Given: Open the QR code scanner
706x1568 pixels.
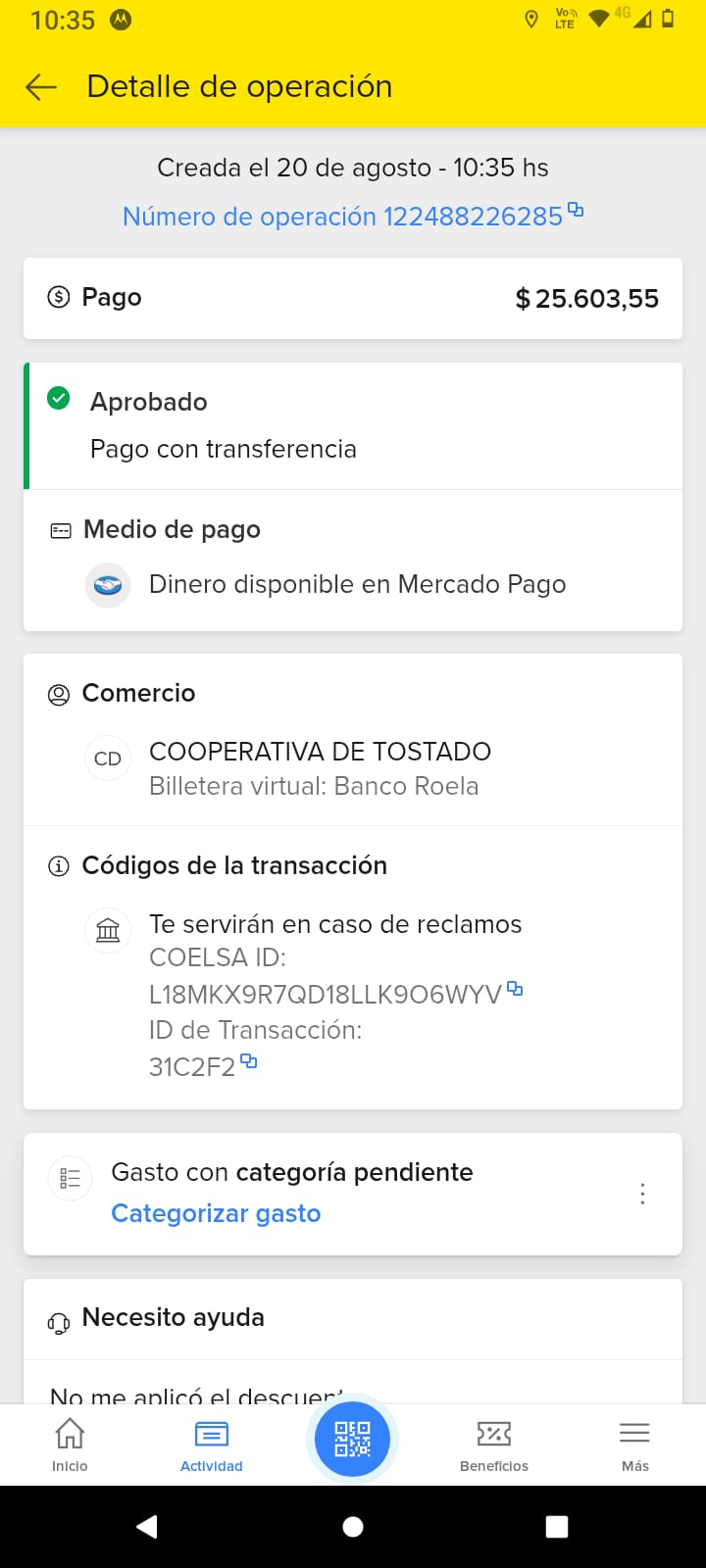Looking at the screenshot, I should coord(353,1439).
